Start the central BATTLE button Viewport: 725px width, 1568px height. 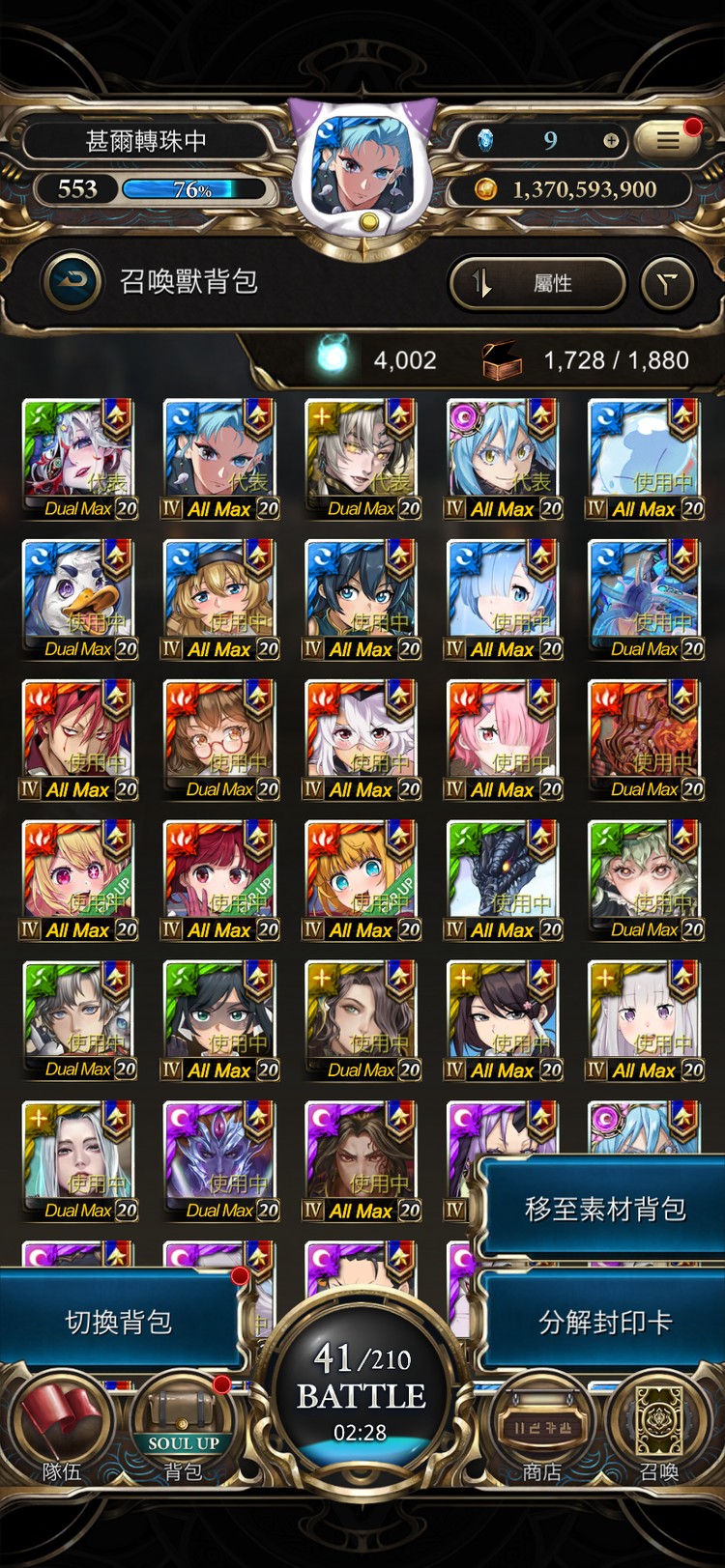click(x=362, y=1391)
